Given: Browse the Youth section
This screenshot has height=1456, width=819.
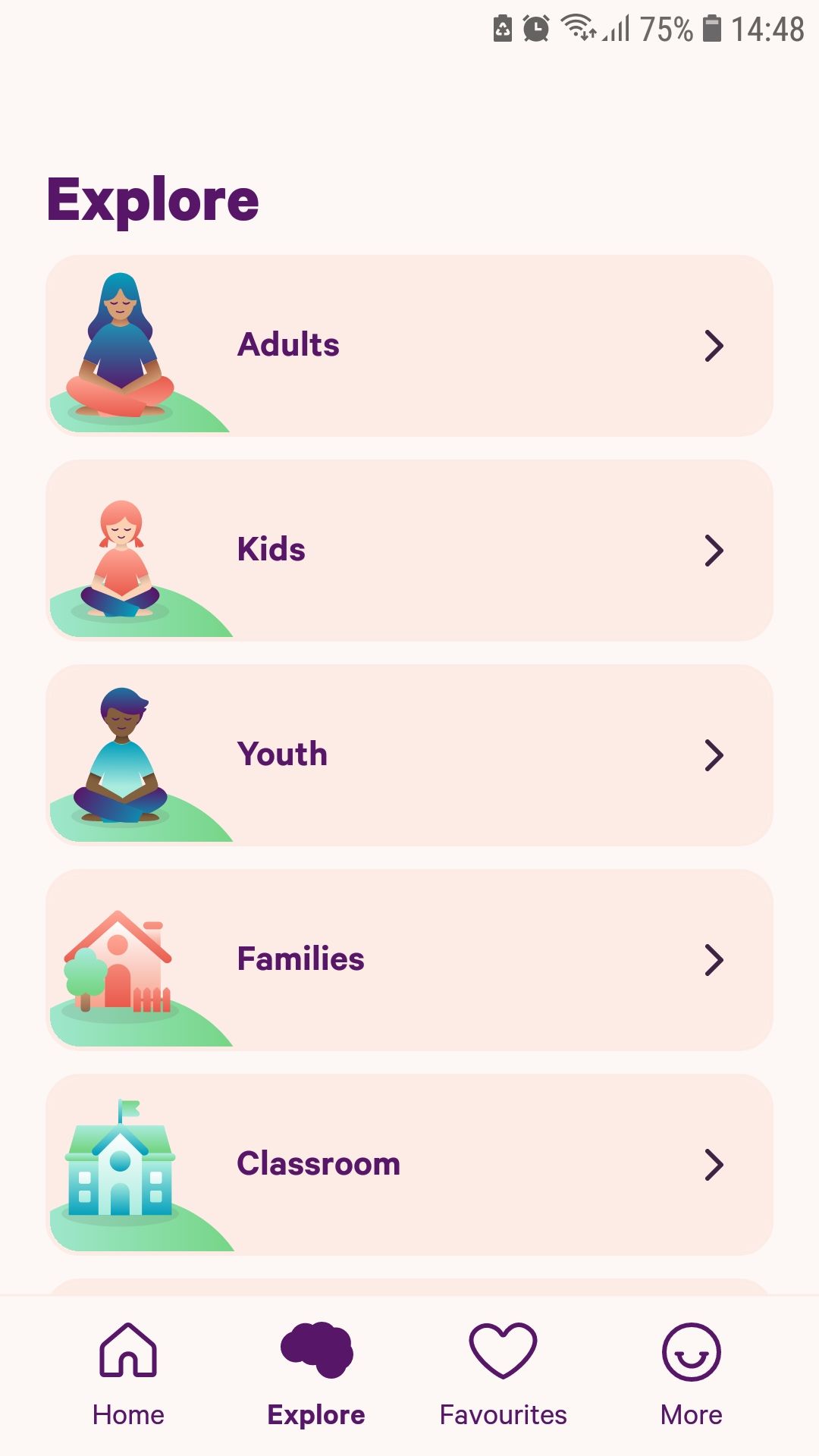Looking at the screenshot, I should [409, 755].
